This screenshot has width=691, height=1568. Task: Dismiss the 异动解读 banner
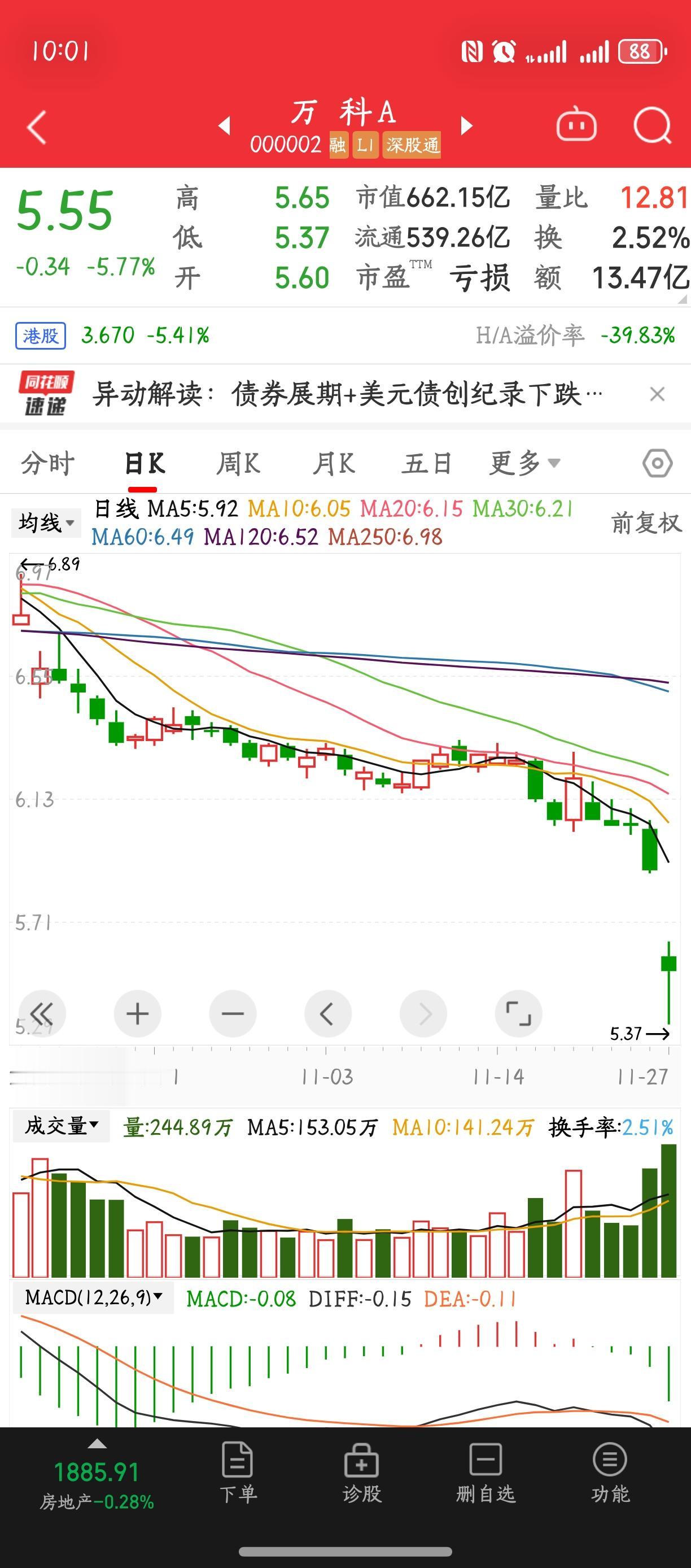657,394
